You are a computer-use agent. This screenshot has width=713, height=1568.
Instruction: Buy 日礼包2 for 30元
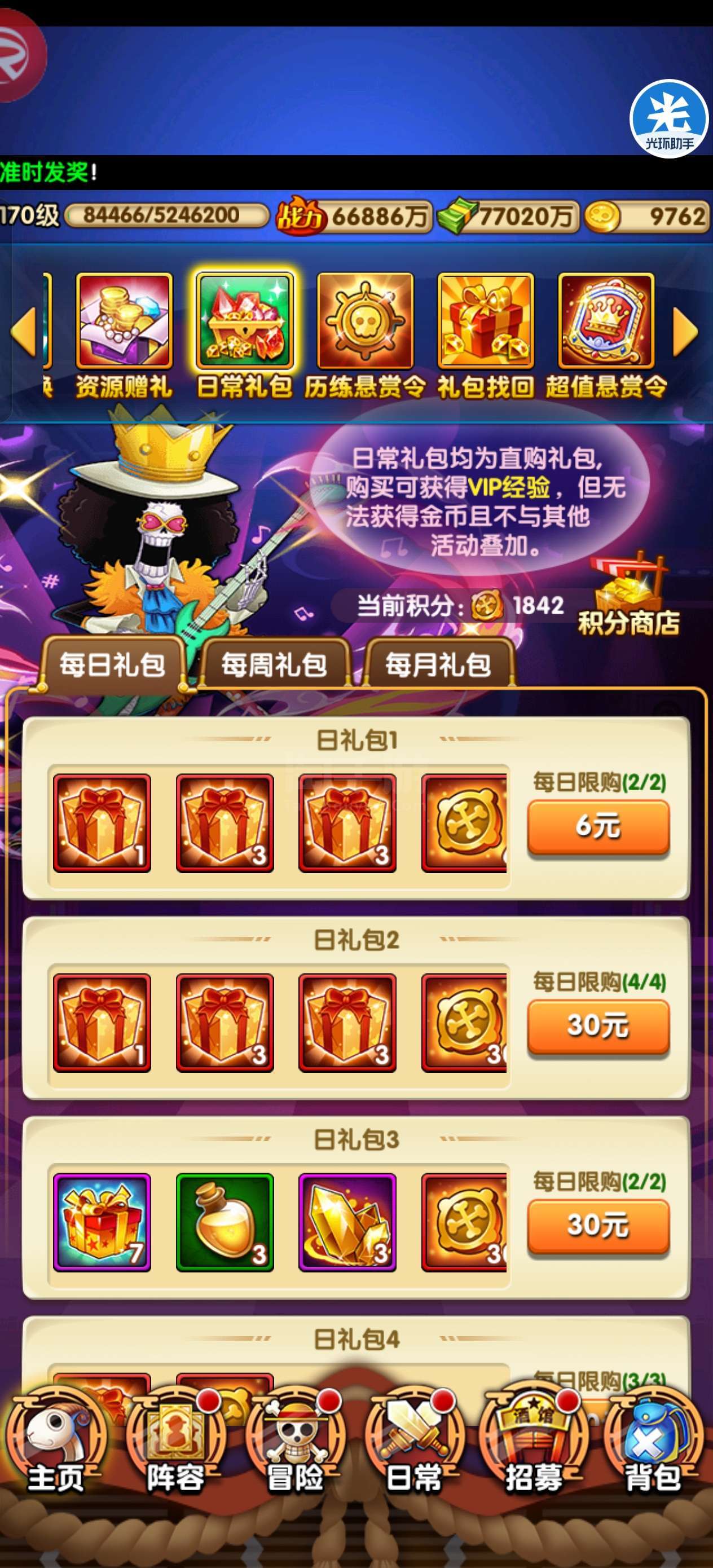[598, 1025]
